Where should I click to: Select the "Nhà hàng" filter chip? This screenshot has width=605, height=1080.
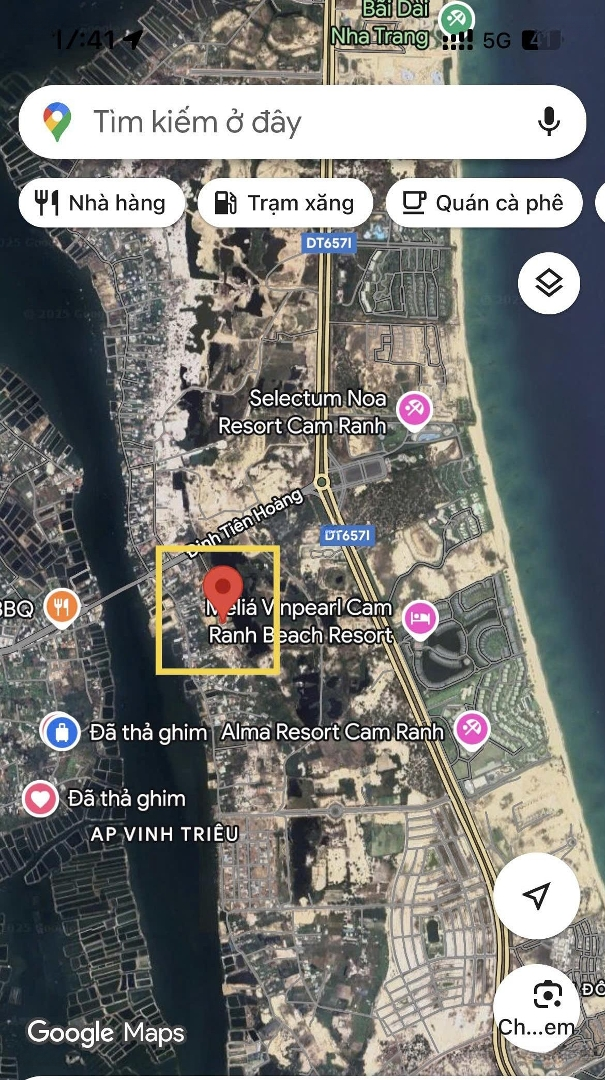point(101,203)
